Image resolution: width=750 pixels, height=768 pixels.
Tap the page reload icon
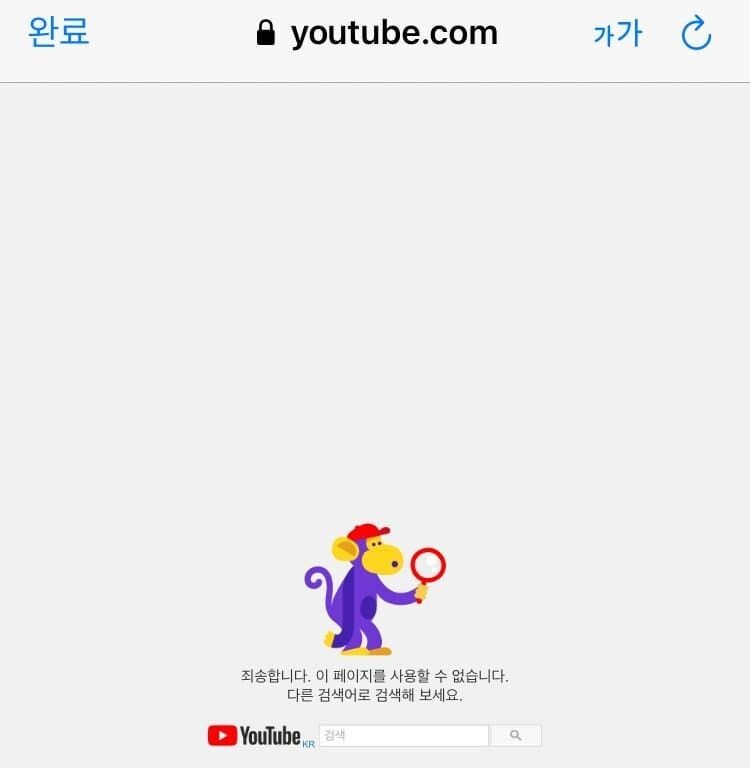point(696,33)
